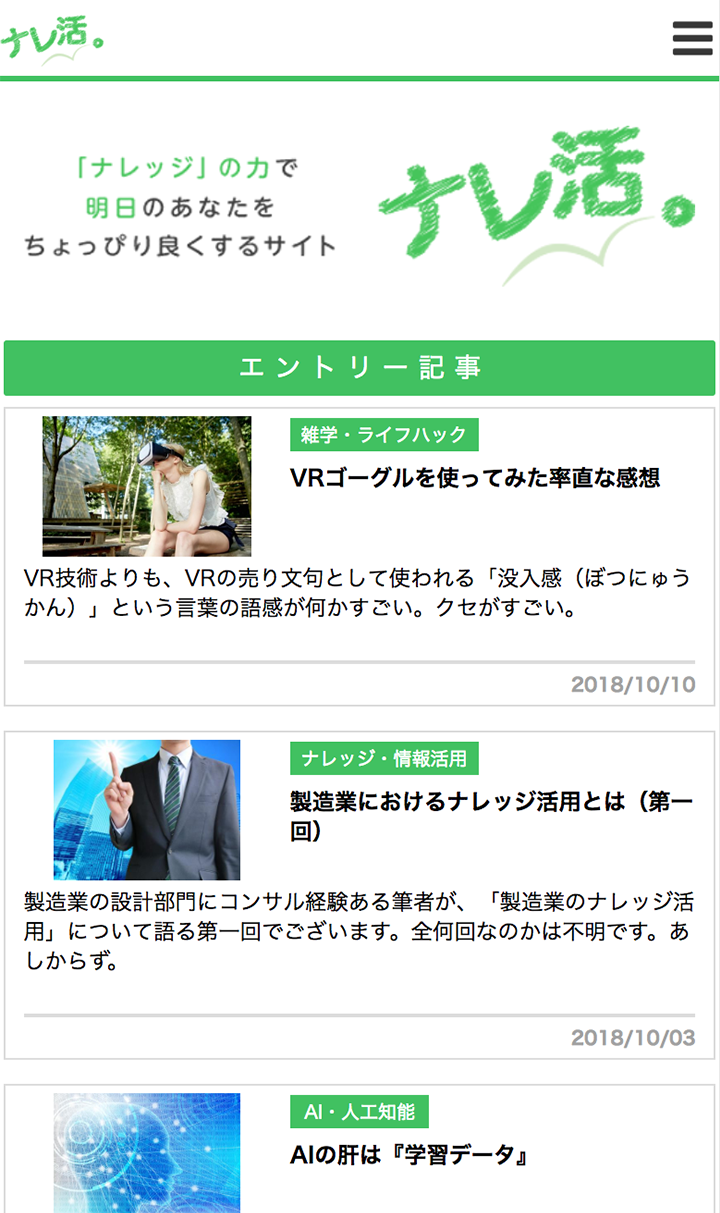Open the 雑学・ライフハック category tag
This screenshot has width=720, height=1213.
click(x=384, y=435)
